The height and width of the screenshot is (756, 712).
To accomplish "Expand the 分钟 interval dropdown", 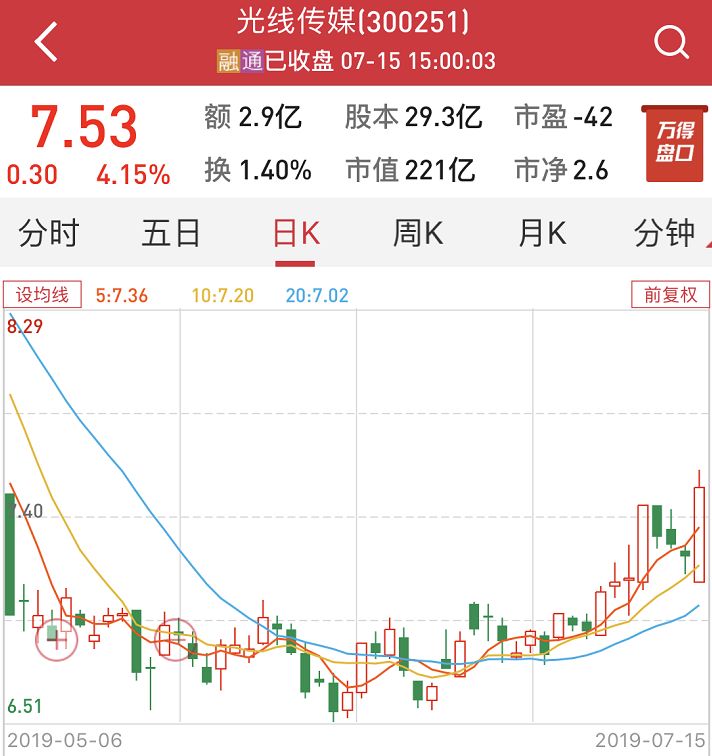I will [666, 233].
